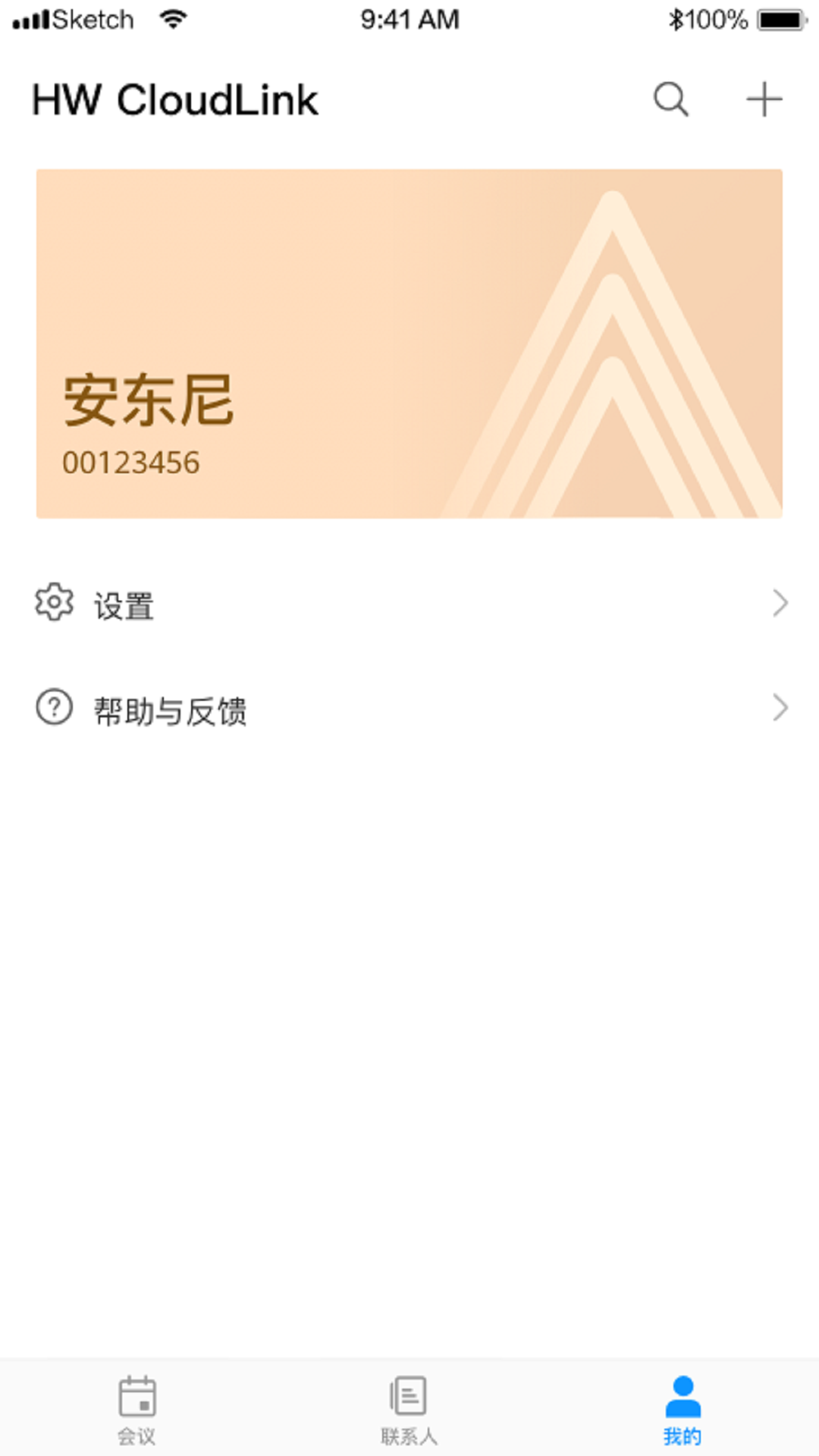Expand the 设置 row via its chevron
The image size is (819, 1456).
pyautogui.click(x=780, y=603)
